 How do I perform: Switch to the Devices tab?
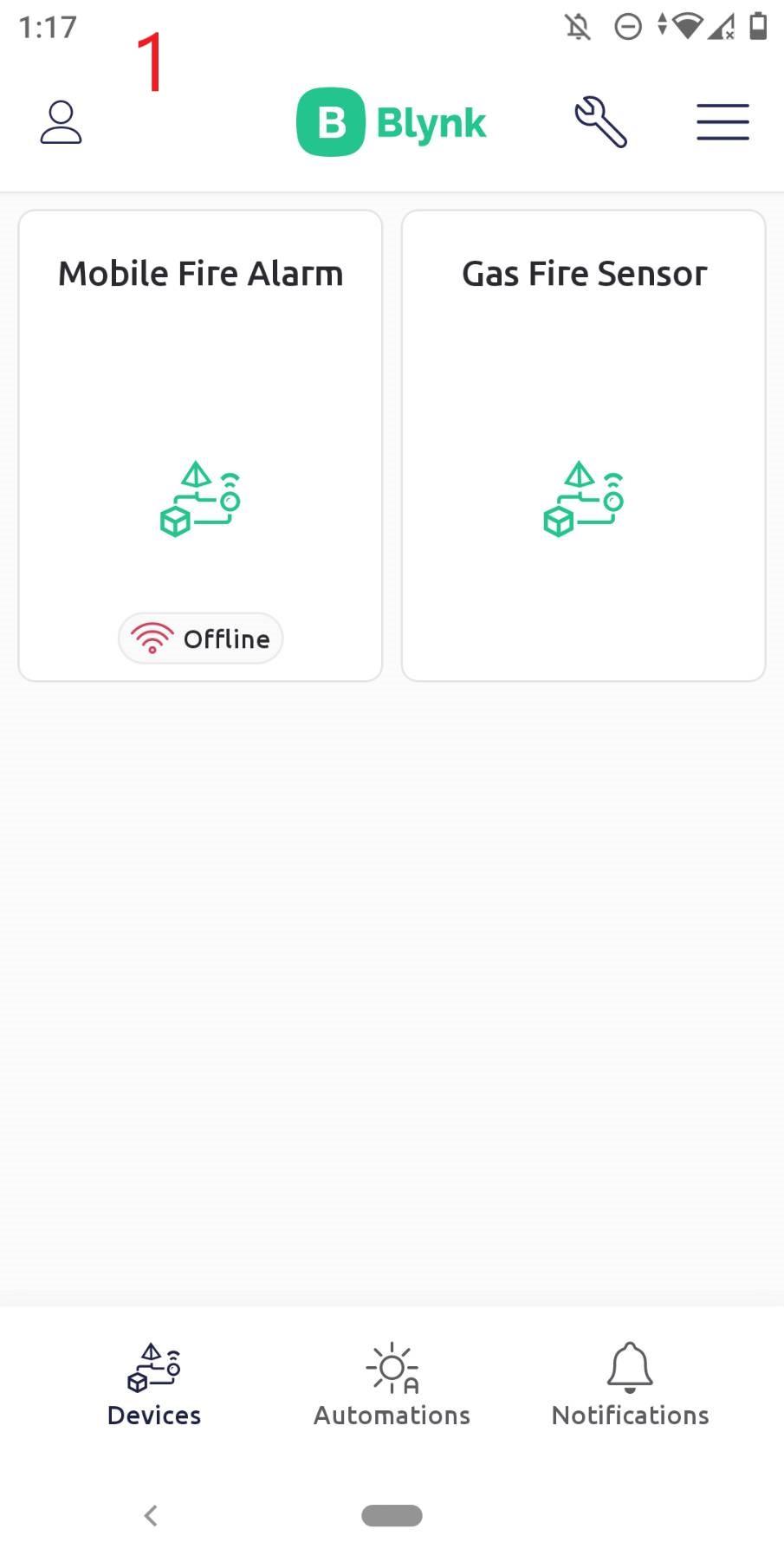(154, 1384)
